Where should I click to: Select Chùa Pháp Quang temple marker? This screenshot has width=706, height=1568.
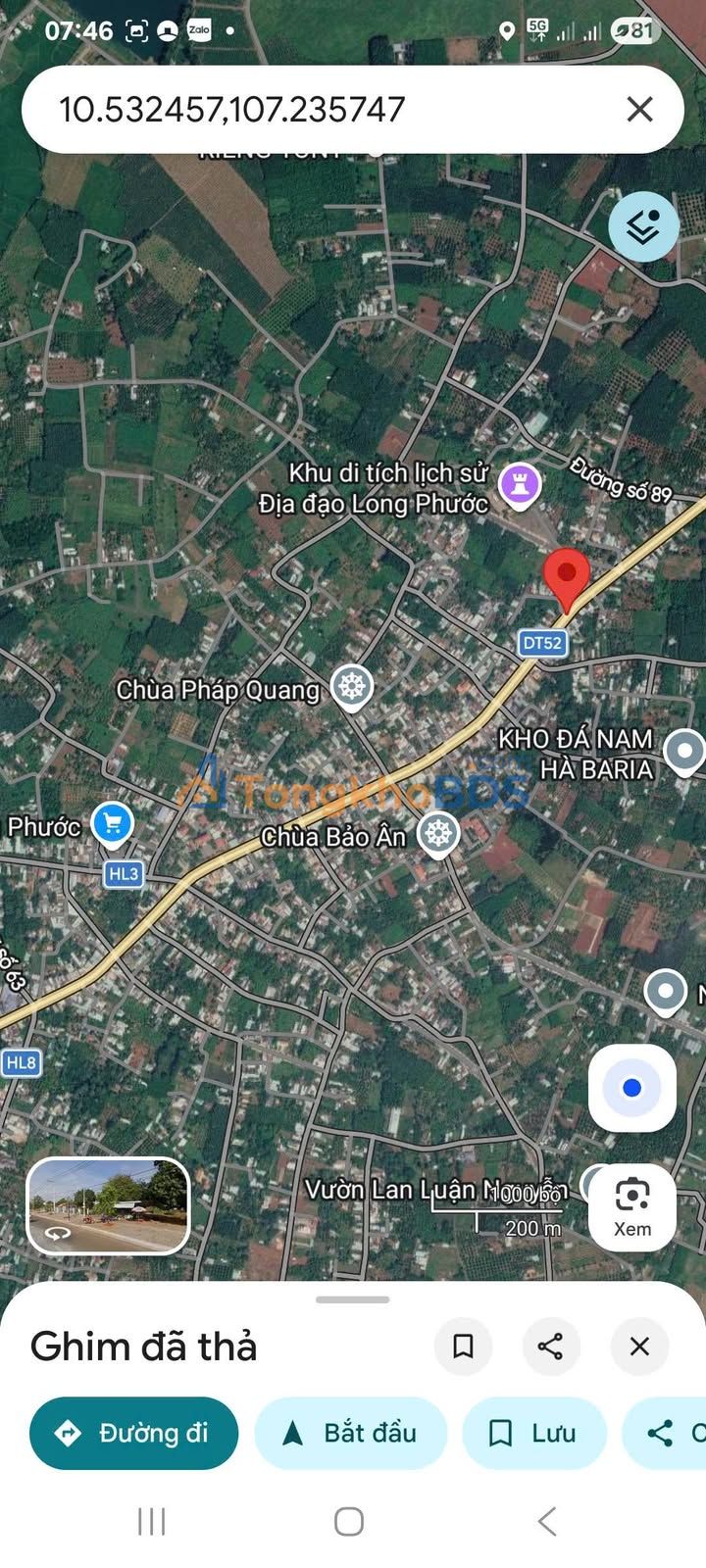pos(352,686)
